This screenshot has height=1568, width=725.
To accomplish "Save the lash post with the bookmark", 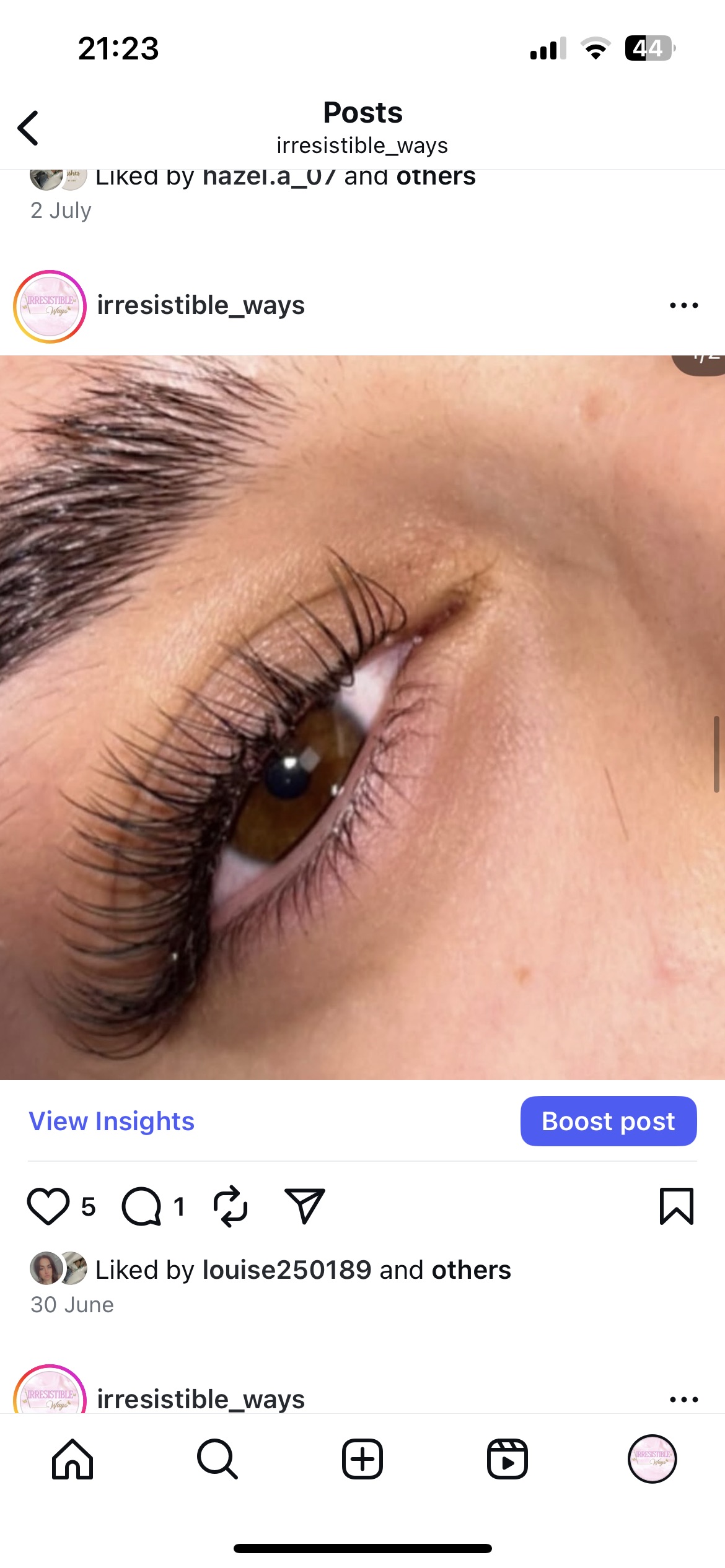I will point(676,1206).
